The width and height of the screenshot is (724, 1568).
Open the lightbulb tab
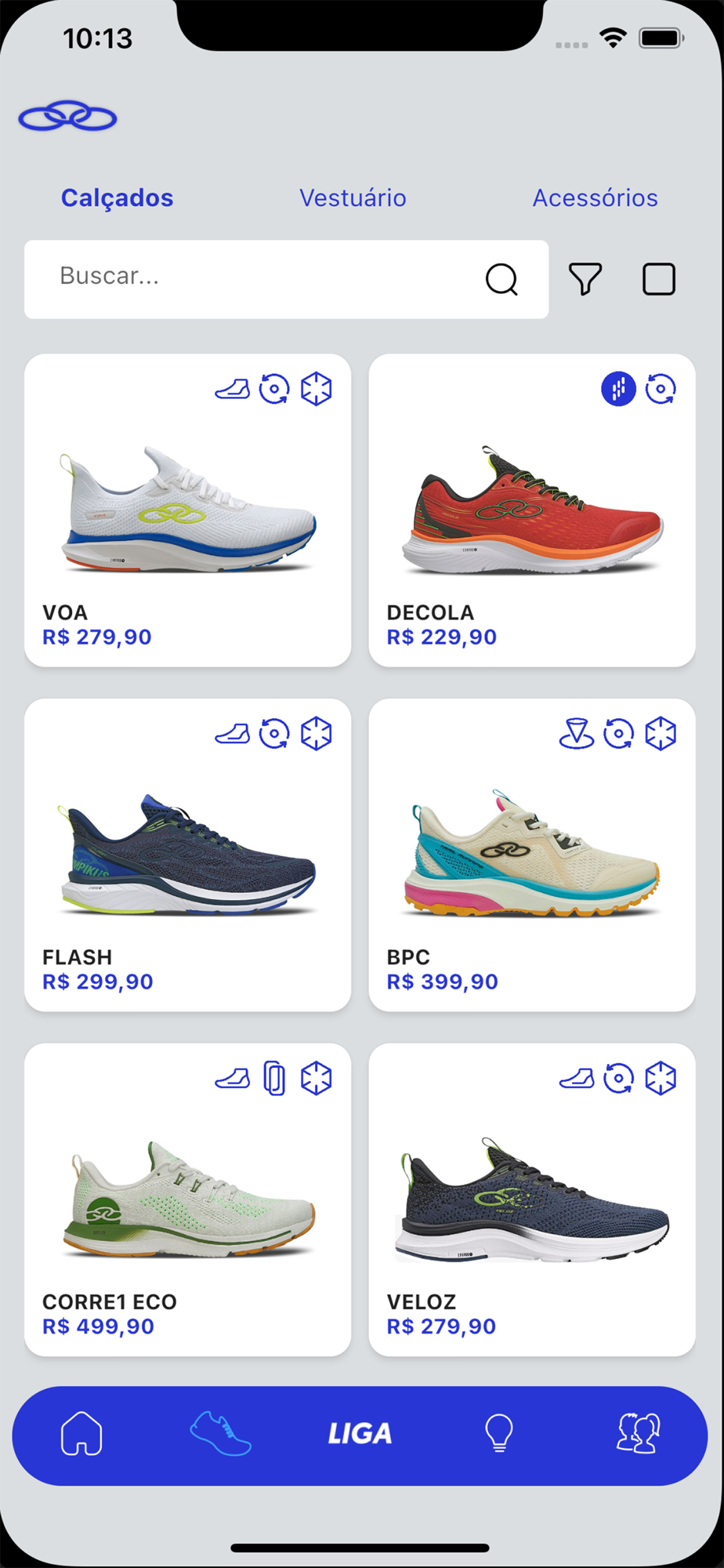[499, 1434]
